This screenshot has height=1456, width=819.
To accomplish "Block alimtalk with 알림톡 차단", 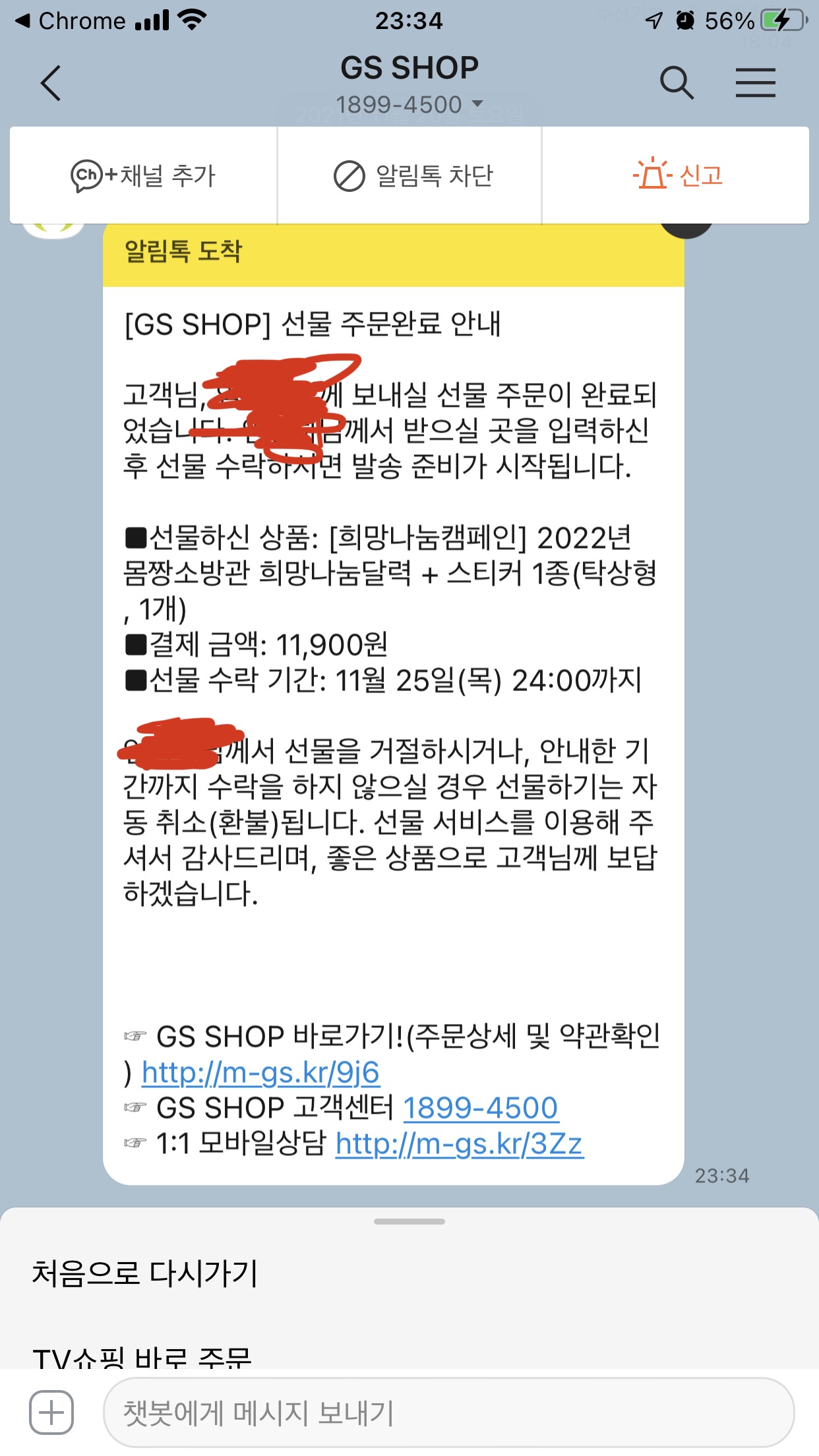I will [413, 175].
